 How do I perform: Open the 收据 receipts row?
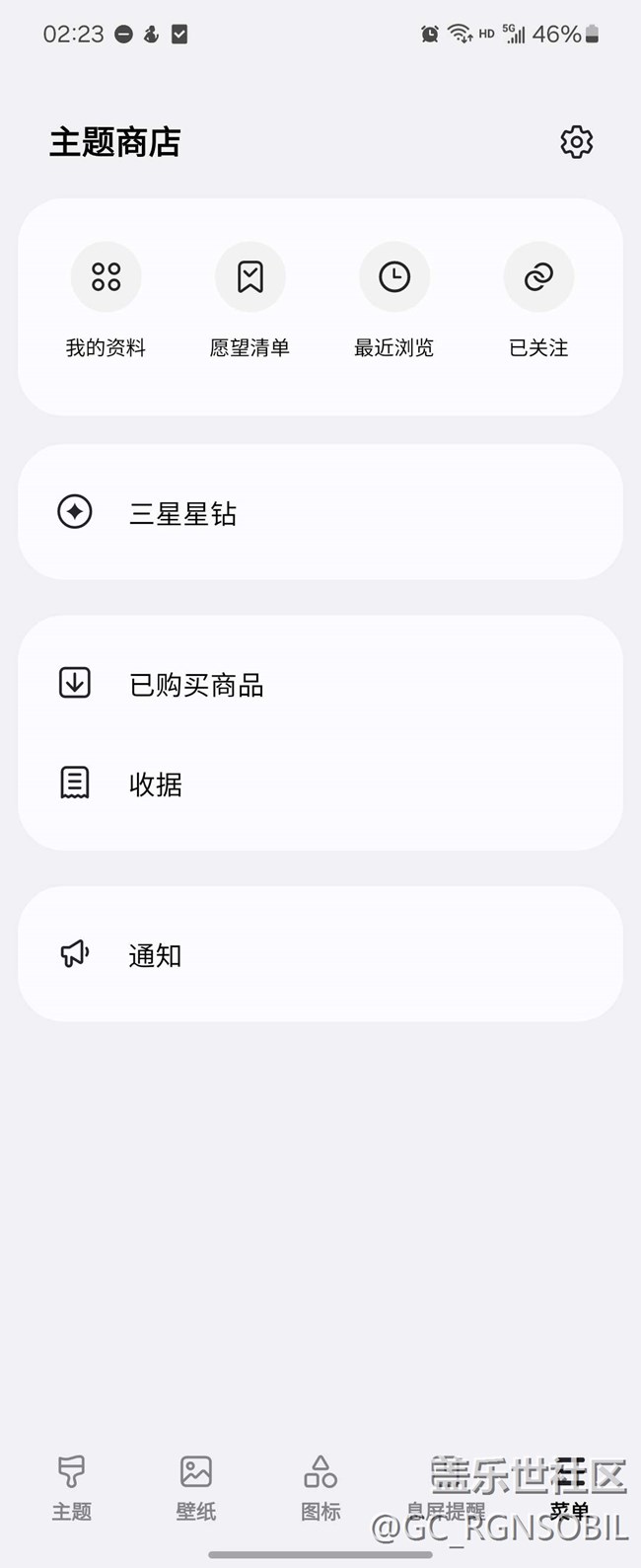click(x=320, y=784)
